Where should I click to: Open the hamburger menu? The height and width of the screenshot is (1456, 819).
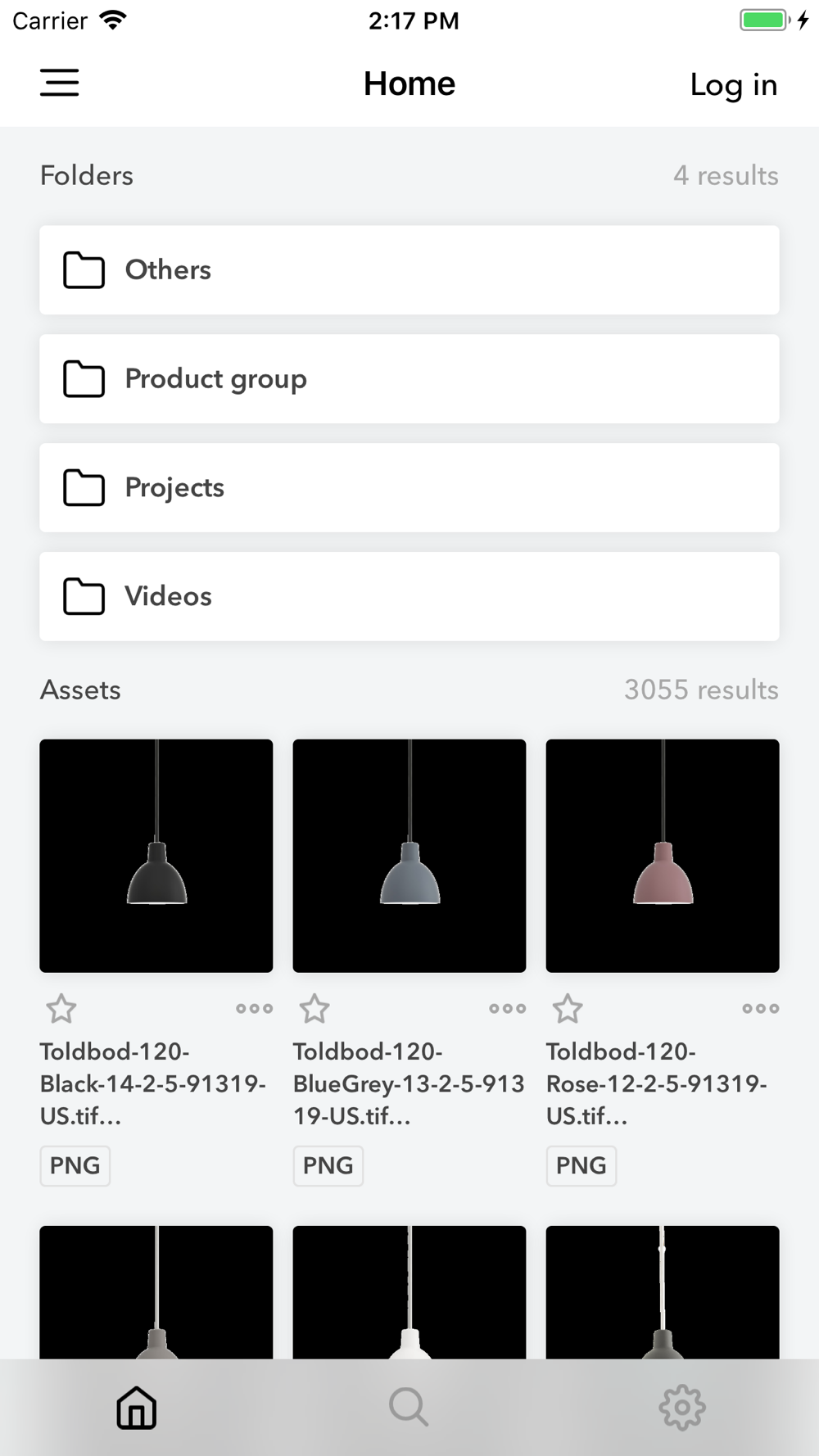[x=60, y=83]
